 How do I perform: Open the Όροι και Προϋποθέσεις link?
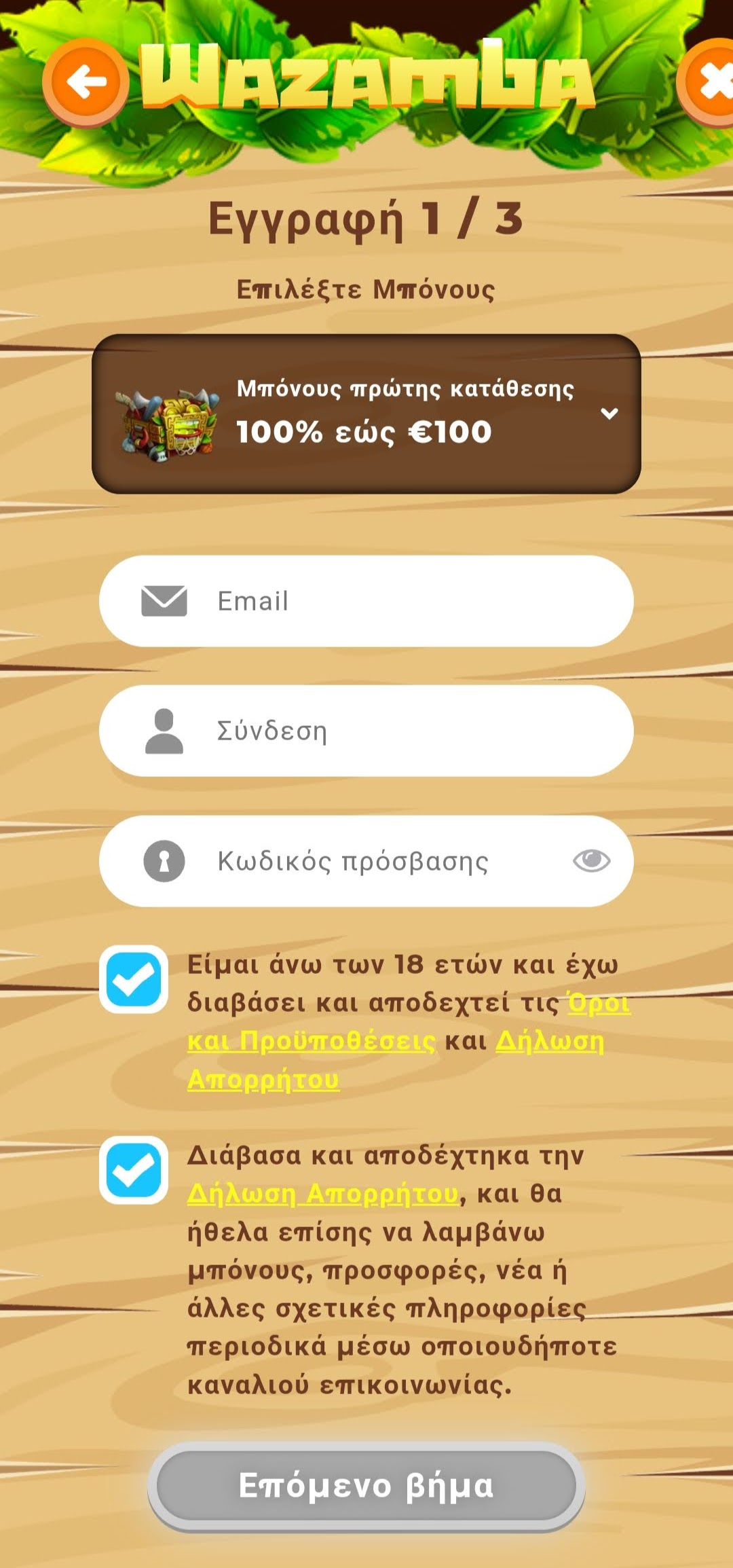coord(311,1041)
